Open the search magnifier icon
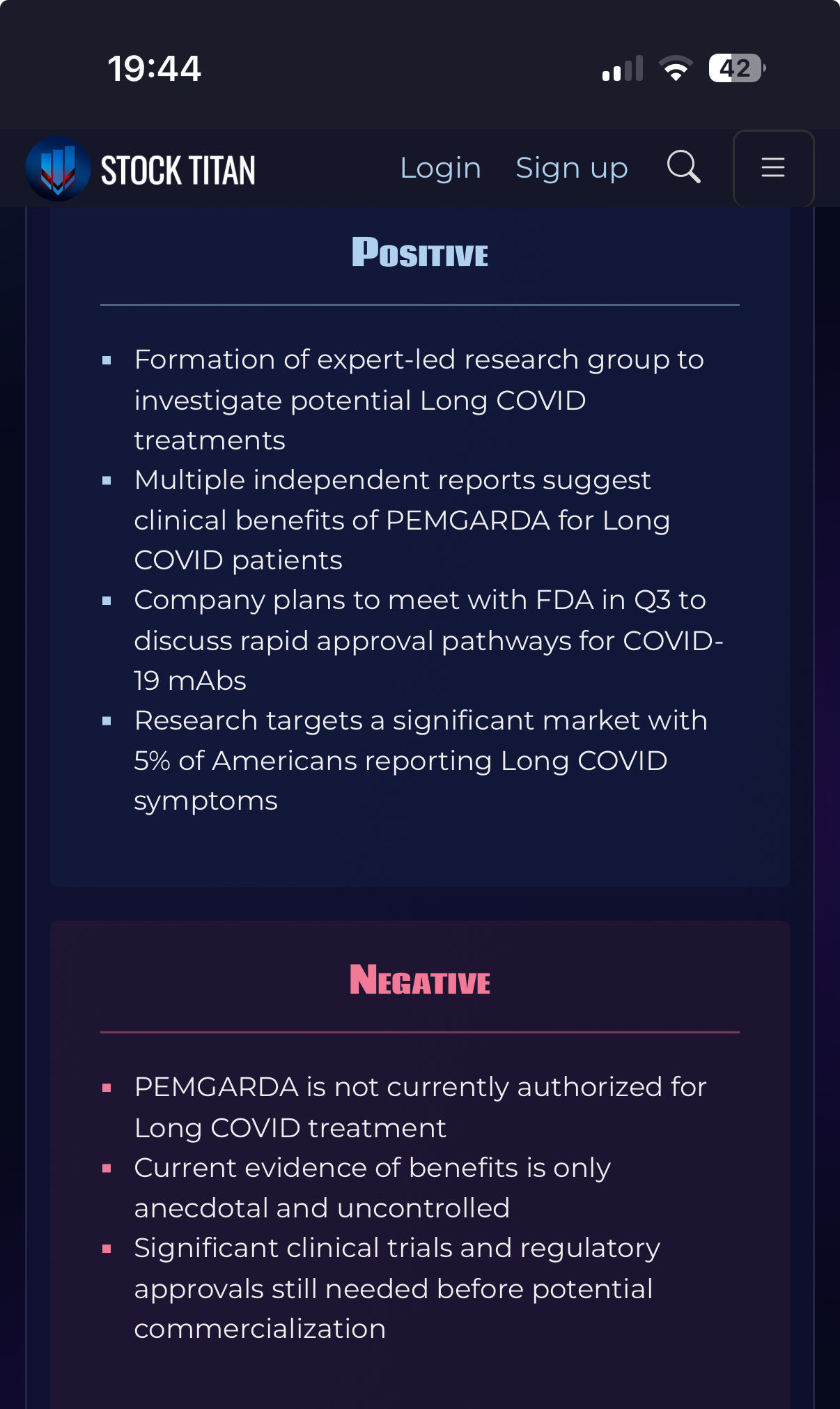Viewport: 840px width, 1409px height. (x=683, y=167)
